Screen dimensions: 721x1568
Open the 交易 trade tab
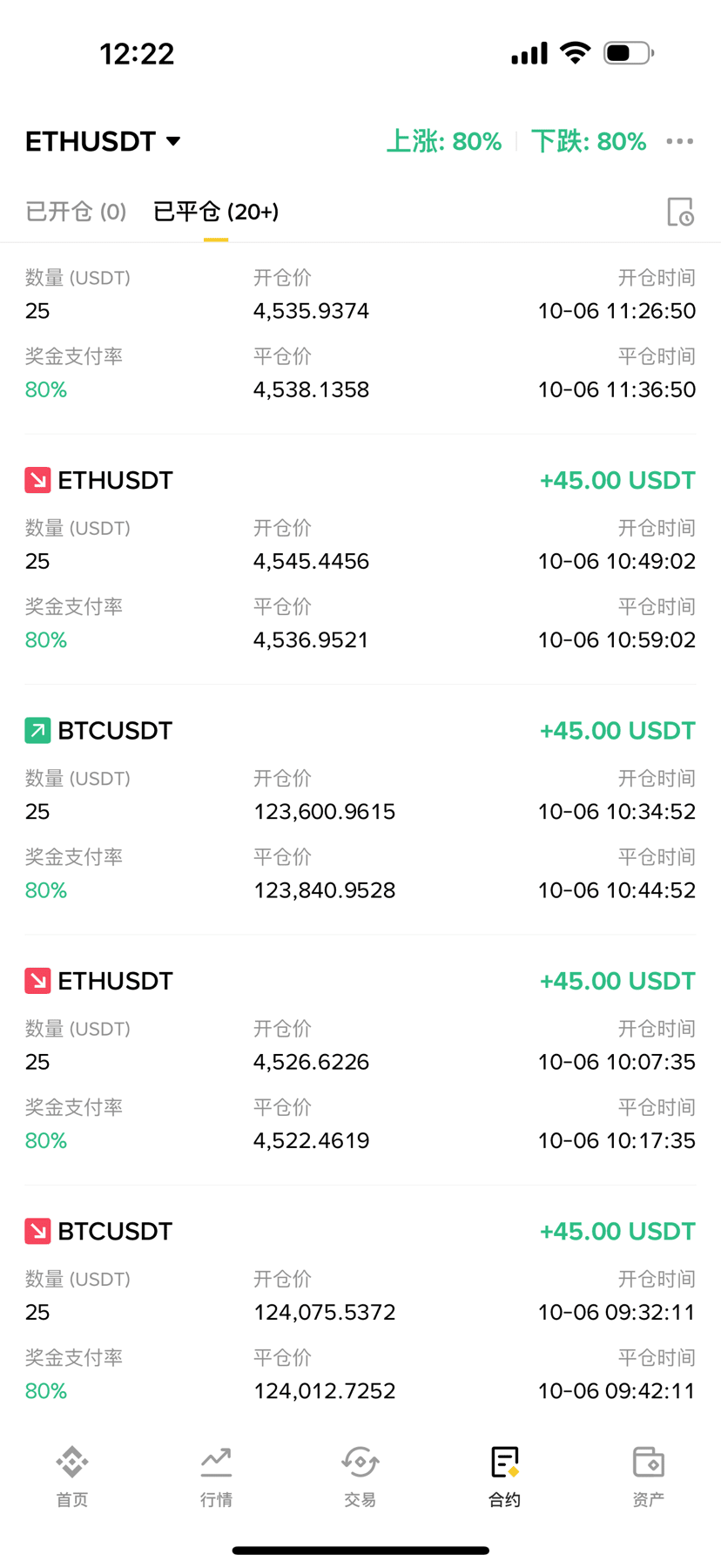(x=360, y=1476)
